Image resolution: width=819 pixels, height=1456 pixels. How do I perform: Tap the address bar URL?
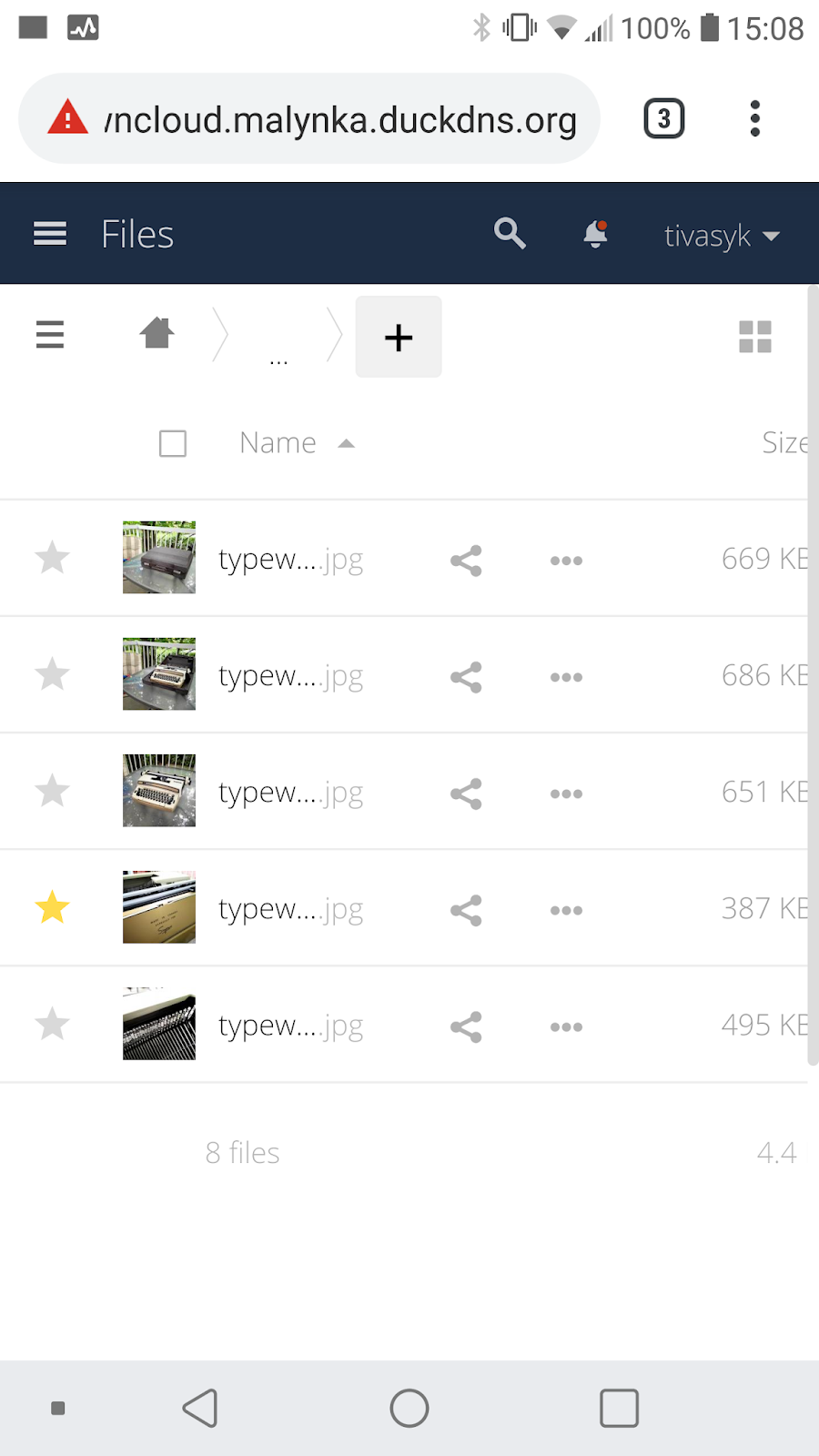tap(340, 120)
